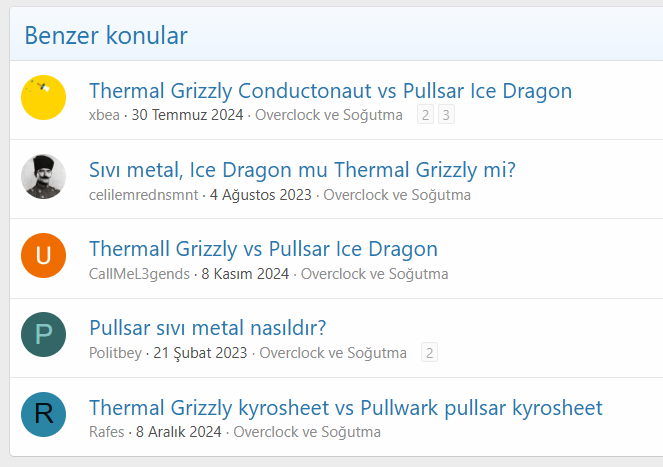Screen dimensions: 663x467
Task: Open thread Pullsar sıvı metal nasıldır?
Action: point(207,328)
